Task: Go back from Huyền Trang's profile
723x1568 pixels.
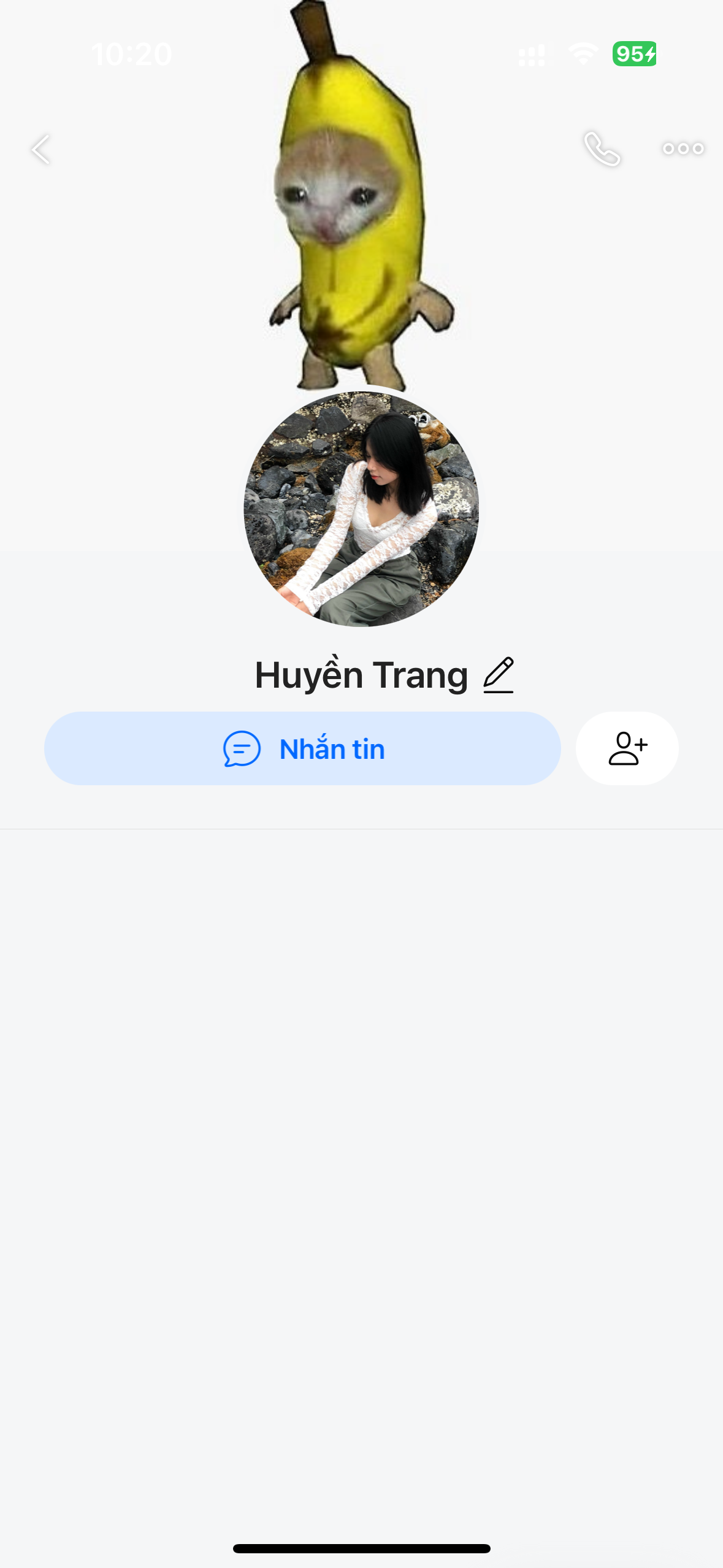Action: pos(40,149)
